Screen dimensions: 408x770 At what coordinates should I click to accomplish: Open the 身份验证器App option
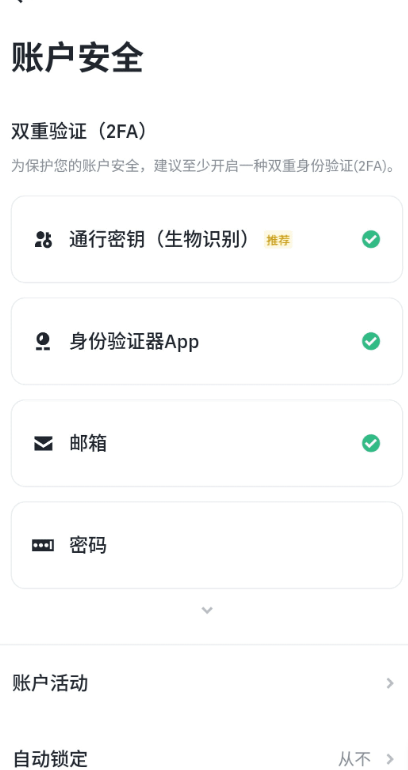pyautogui.click(x=207, y=341)
